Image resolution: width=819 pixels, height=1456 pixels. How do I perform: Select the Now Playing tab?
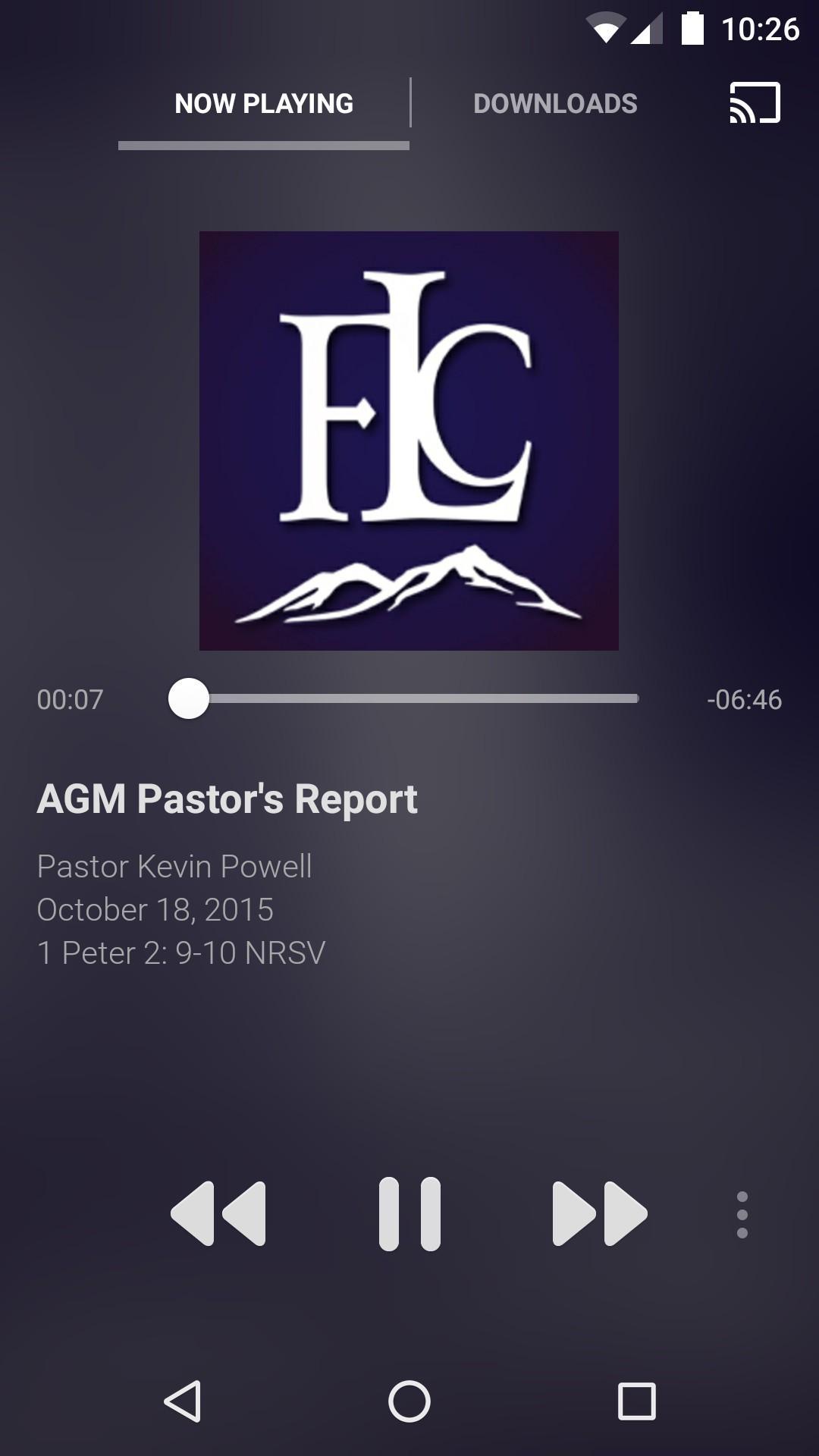(264, 104)
